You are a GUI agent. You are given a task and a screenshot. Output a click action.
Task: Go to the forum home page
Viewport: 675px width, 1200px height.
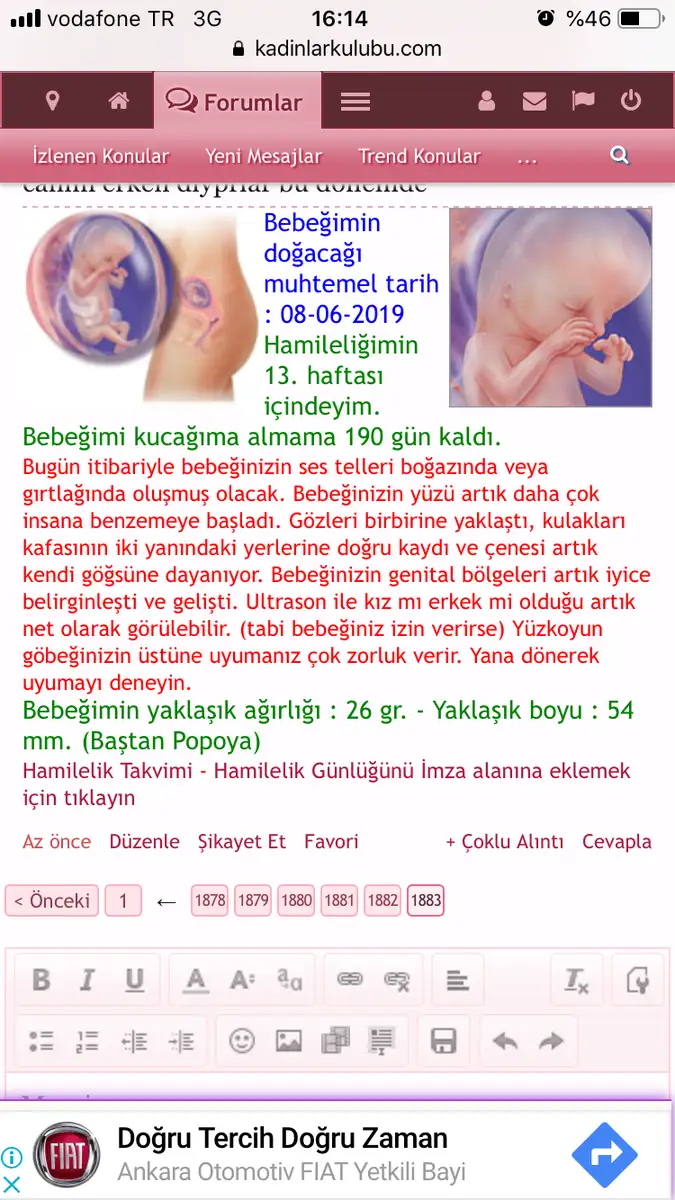[119, 101]
